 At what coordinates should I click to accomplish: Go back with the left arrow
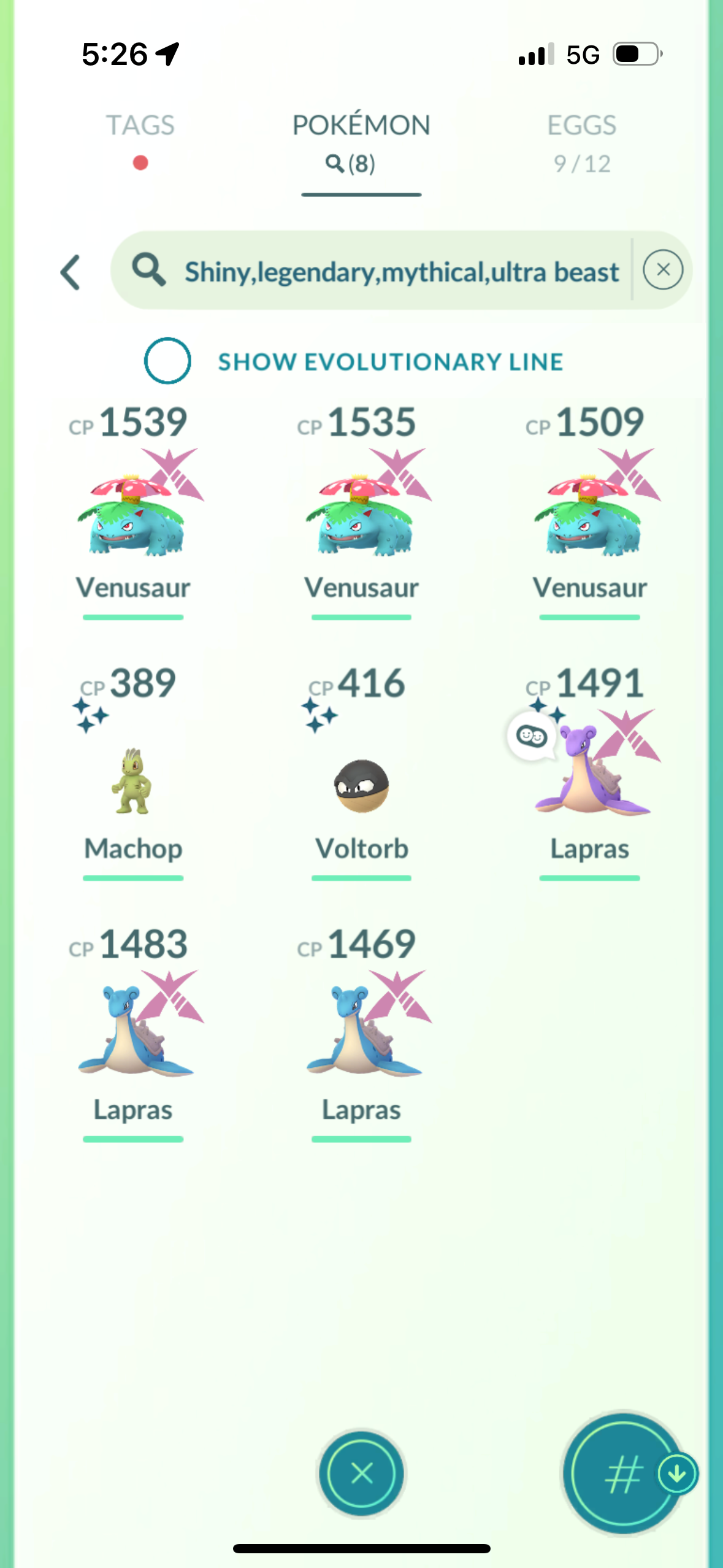coord(71,272)
